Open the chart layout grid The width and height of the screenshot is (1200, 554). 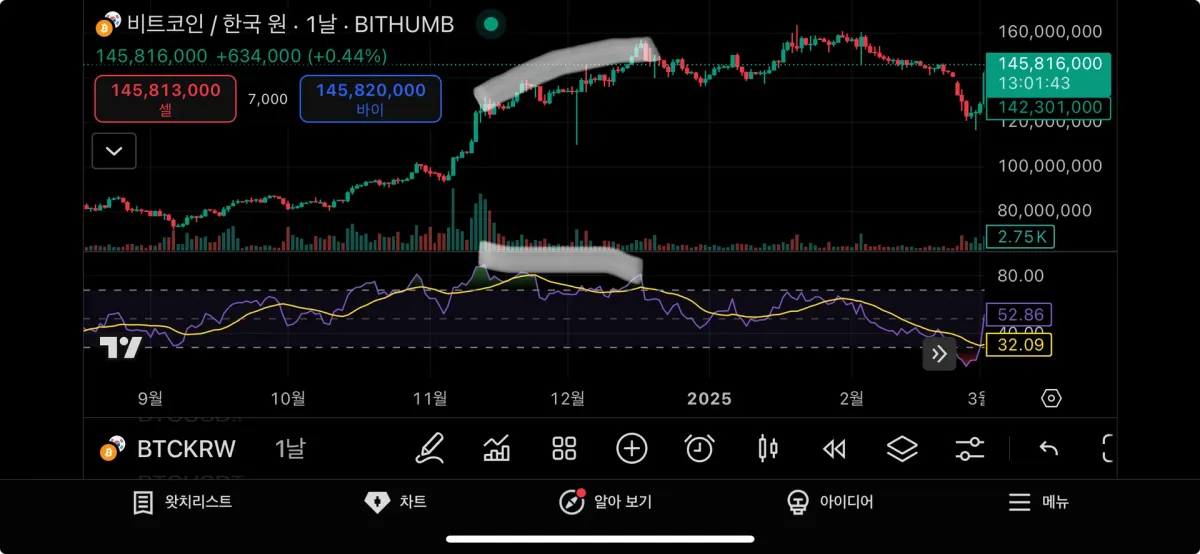coord(565,449)
